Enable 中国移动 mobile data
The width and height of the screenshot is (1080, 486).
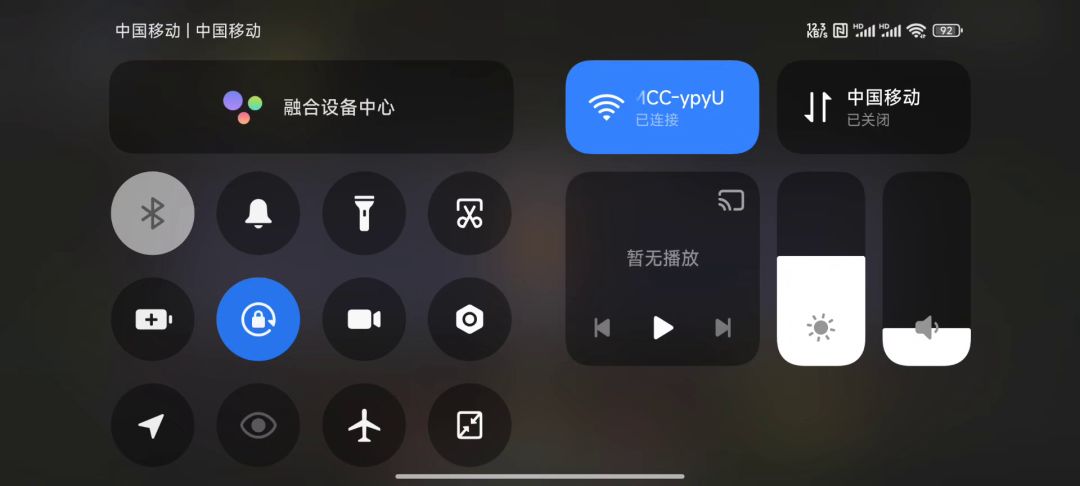(x=873, y=107)
